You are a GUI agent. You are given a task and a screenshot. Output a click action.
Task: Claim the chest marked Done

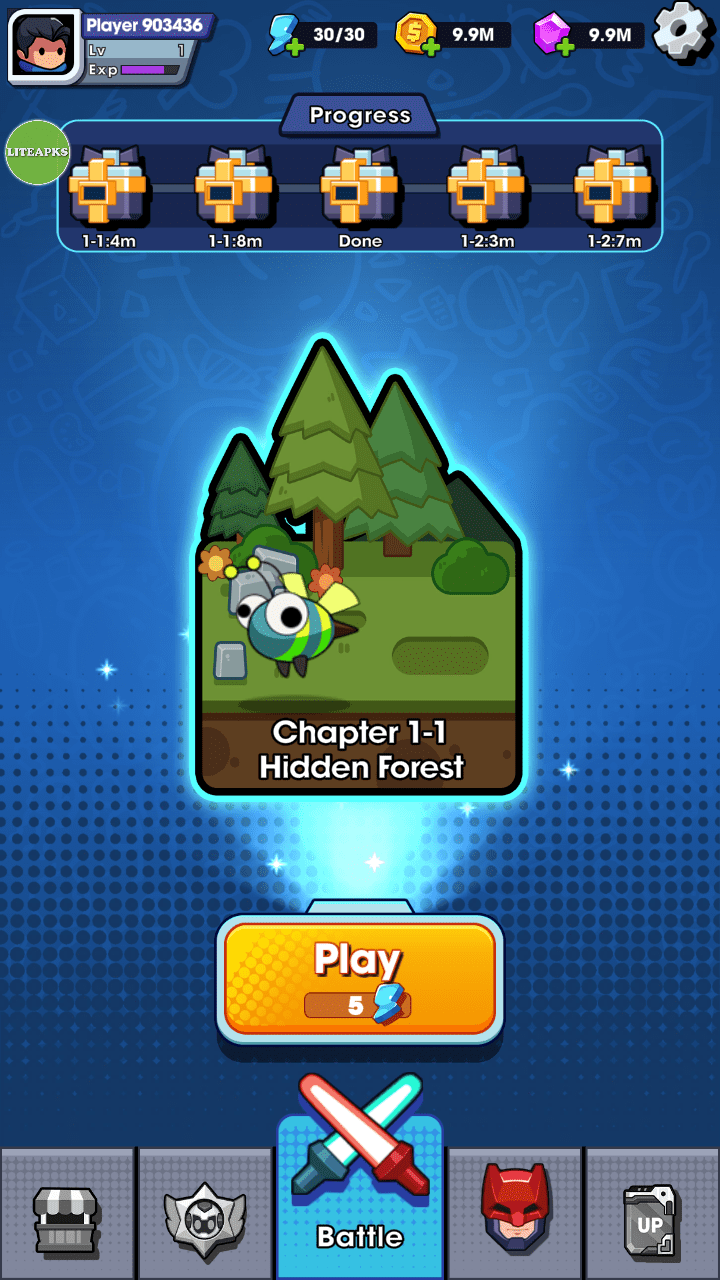click(x=360, y=188)
